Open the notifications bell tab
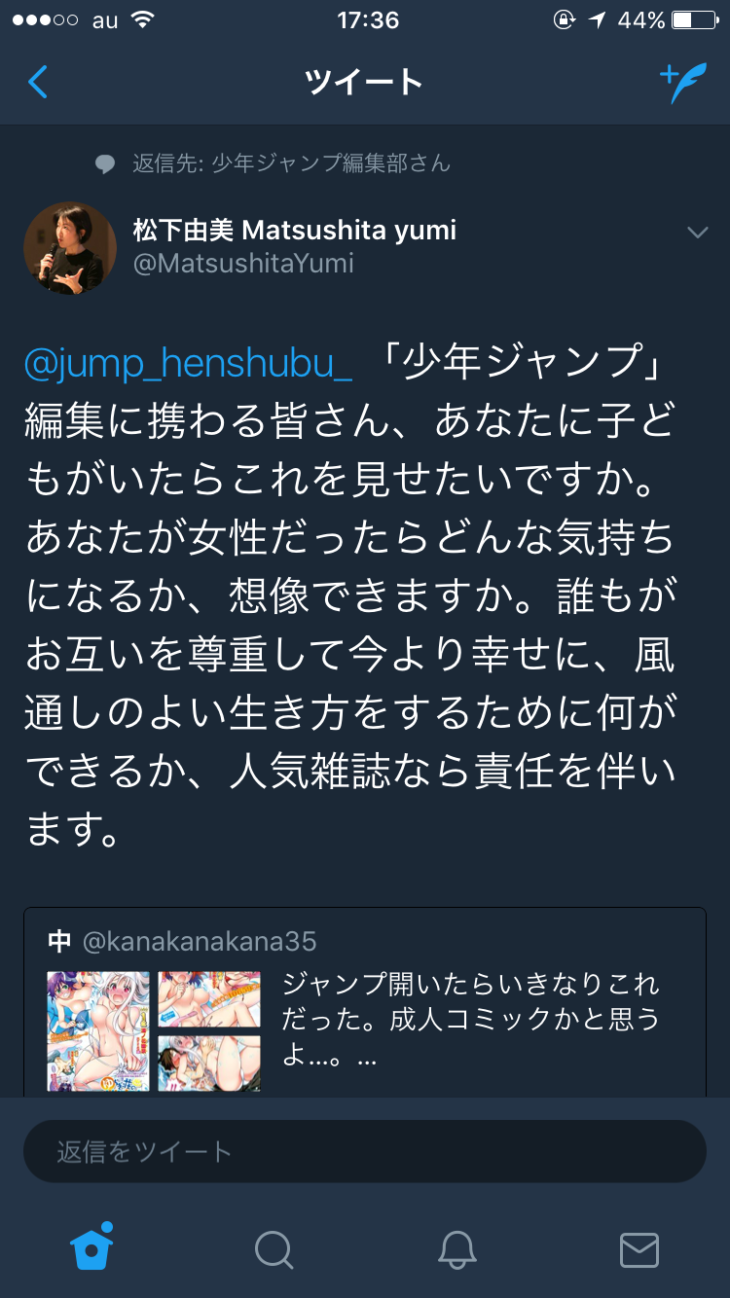730x1298 pixels. coord(457,1249)
